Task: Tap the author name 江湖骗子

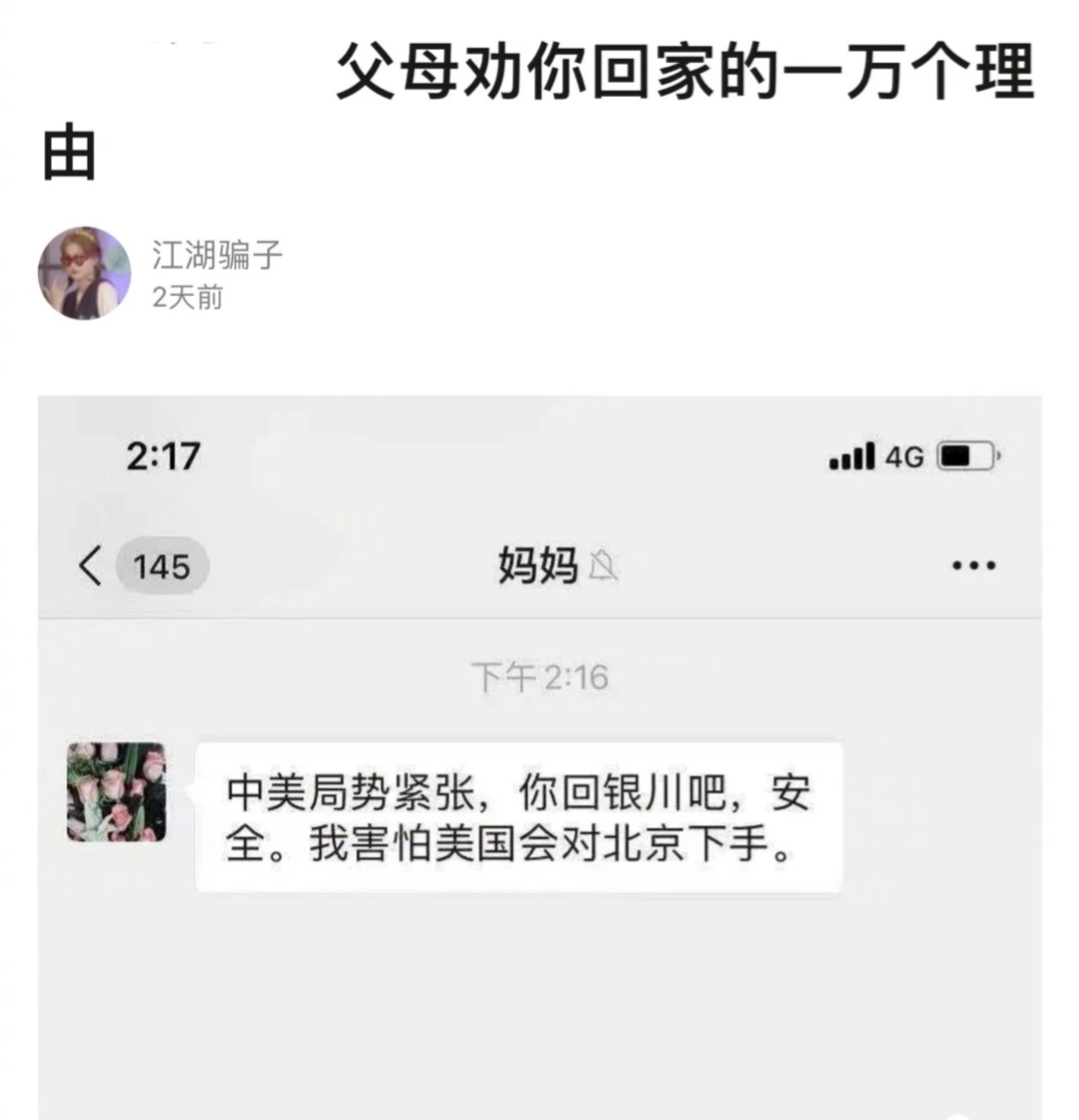Action: [217, 255]
